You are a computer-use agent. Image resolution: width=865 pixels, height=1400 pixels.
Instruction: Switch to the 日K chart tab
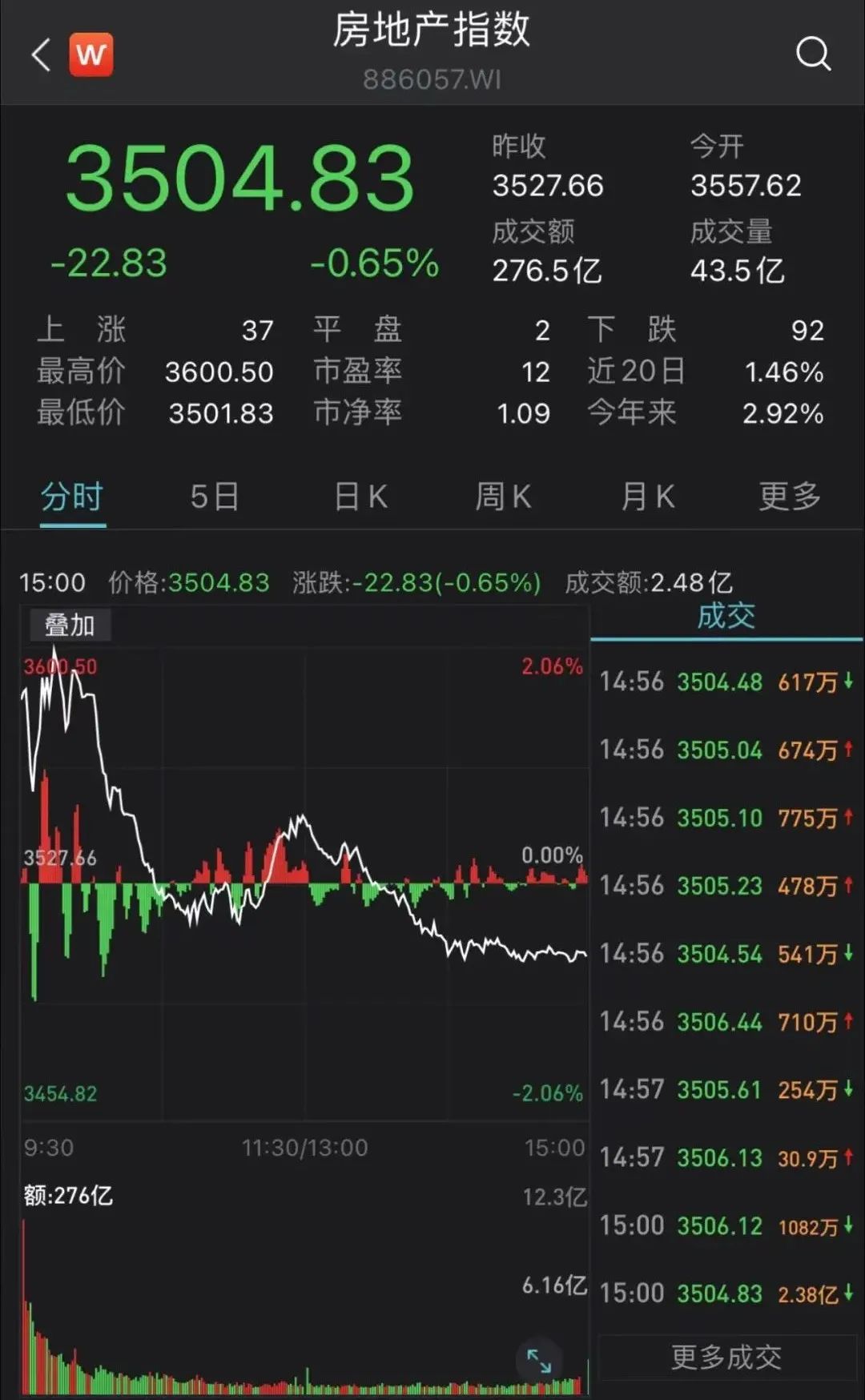[x=360, y=497]
